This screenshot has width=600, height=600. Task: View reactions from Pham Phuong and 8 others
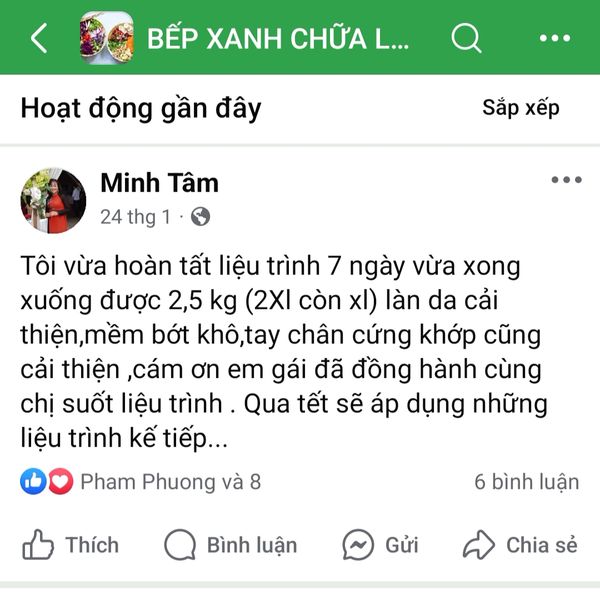tap(170, 482)
